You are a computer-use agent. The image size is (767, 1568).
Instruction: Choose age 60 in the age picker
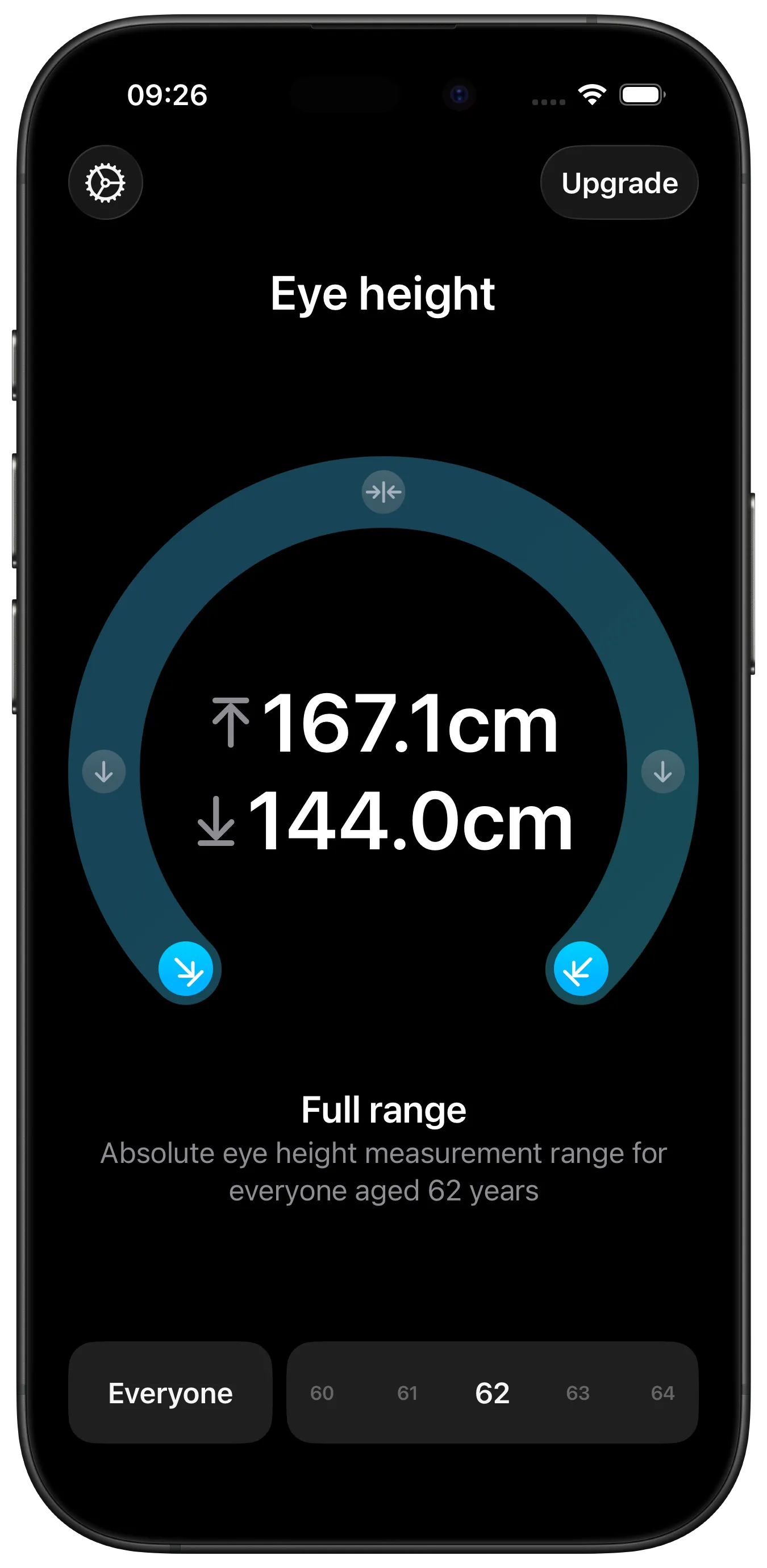322,1392
